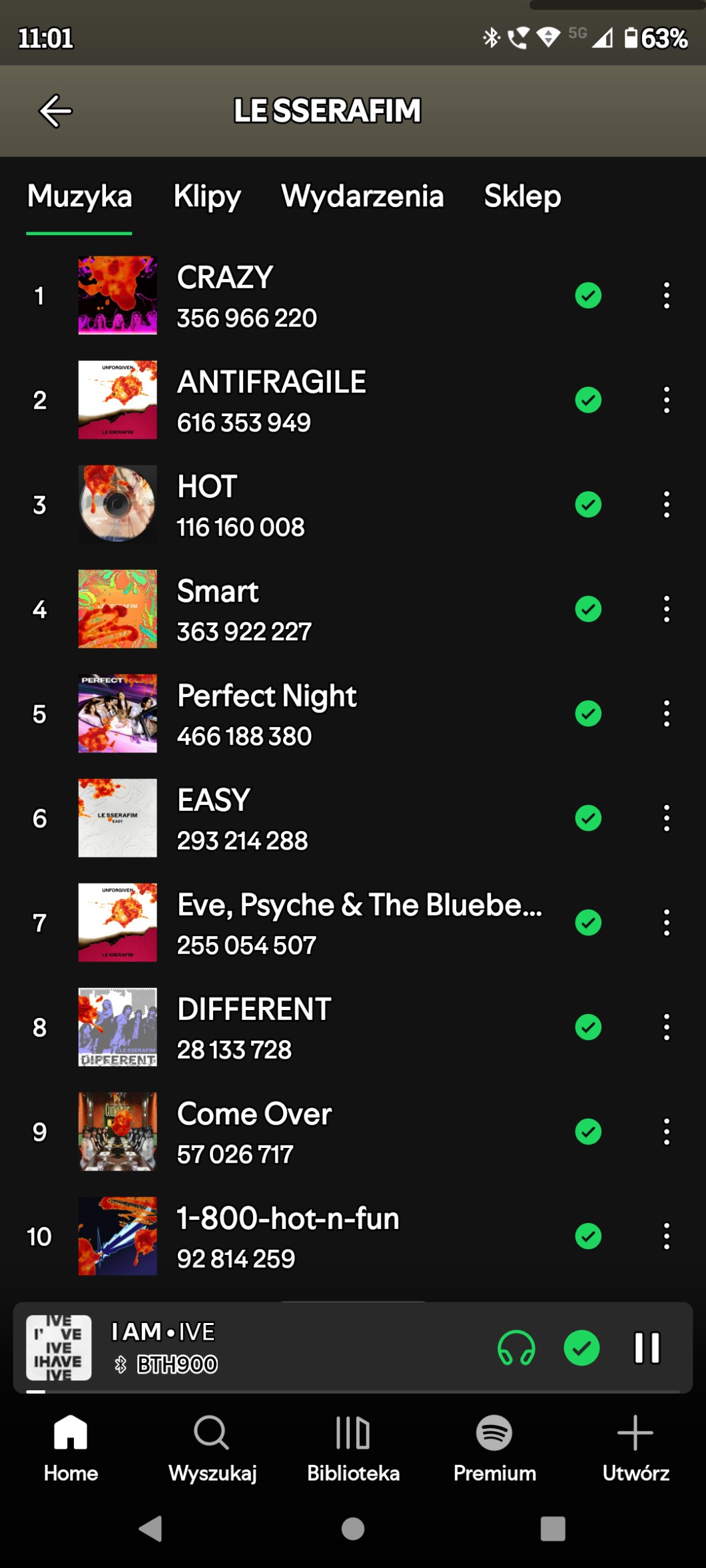Go back from the LE SSERAFIM page

(x=55, y=111)
